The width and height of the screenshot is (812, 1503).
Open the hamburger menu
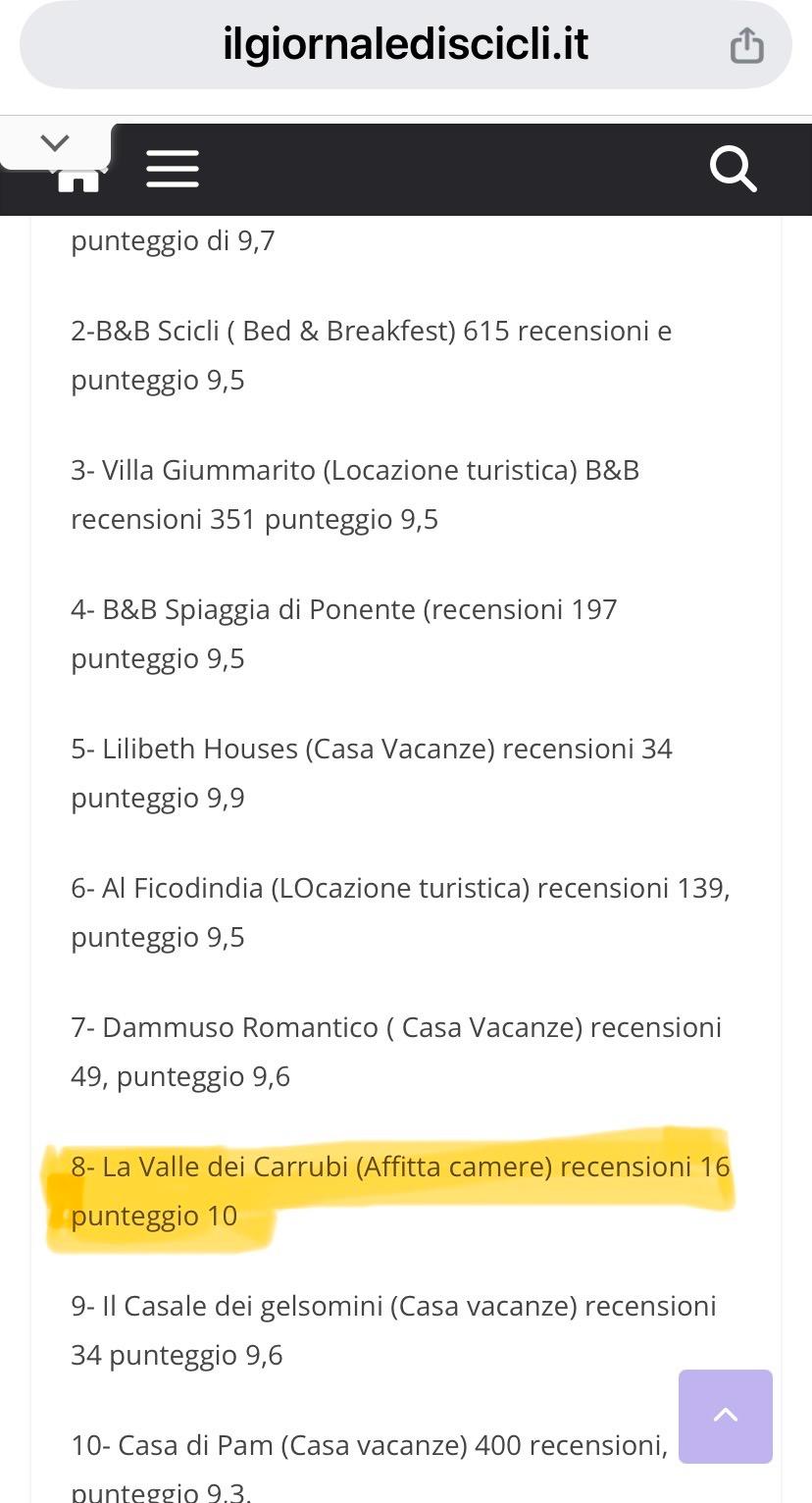tap(173, 169)
